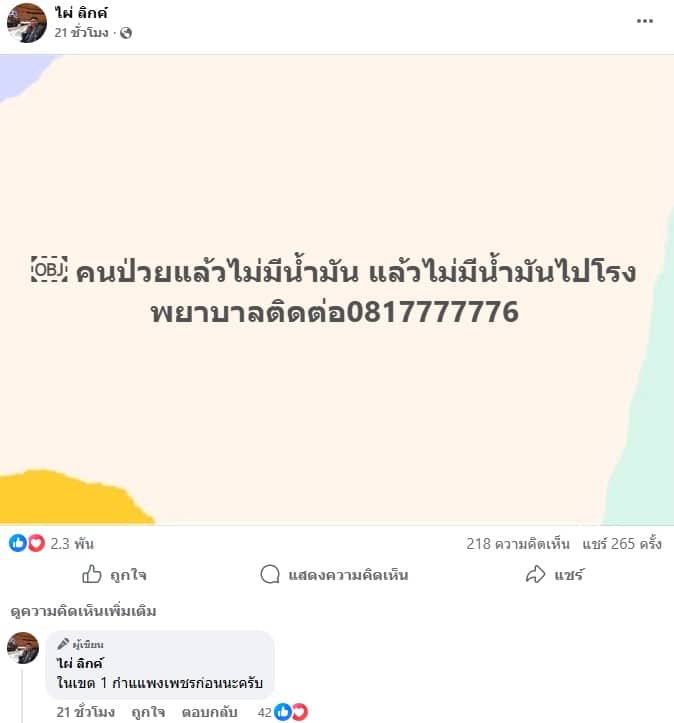Open ไผ่ ลิกค์ profile from post header name
This screenshot has height=723, width=674.
(x=82, y=13)
